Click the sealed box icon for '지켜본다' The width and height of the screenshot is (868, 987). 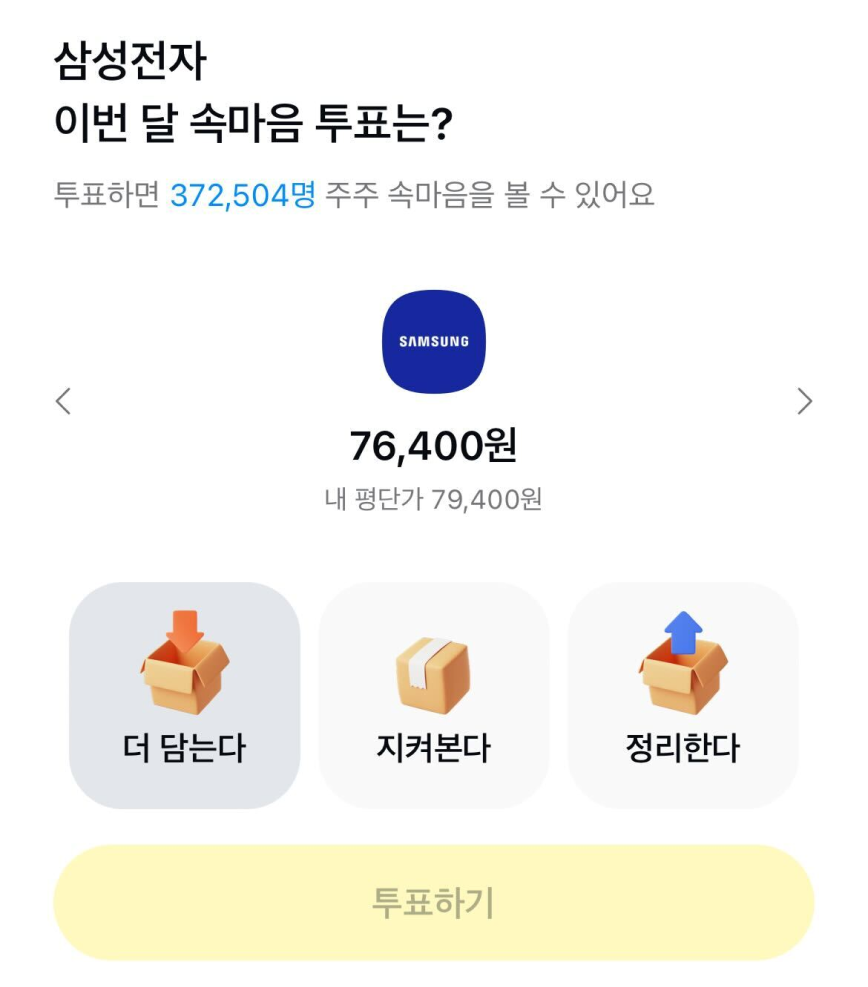point(434,670)
